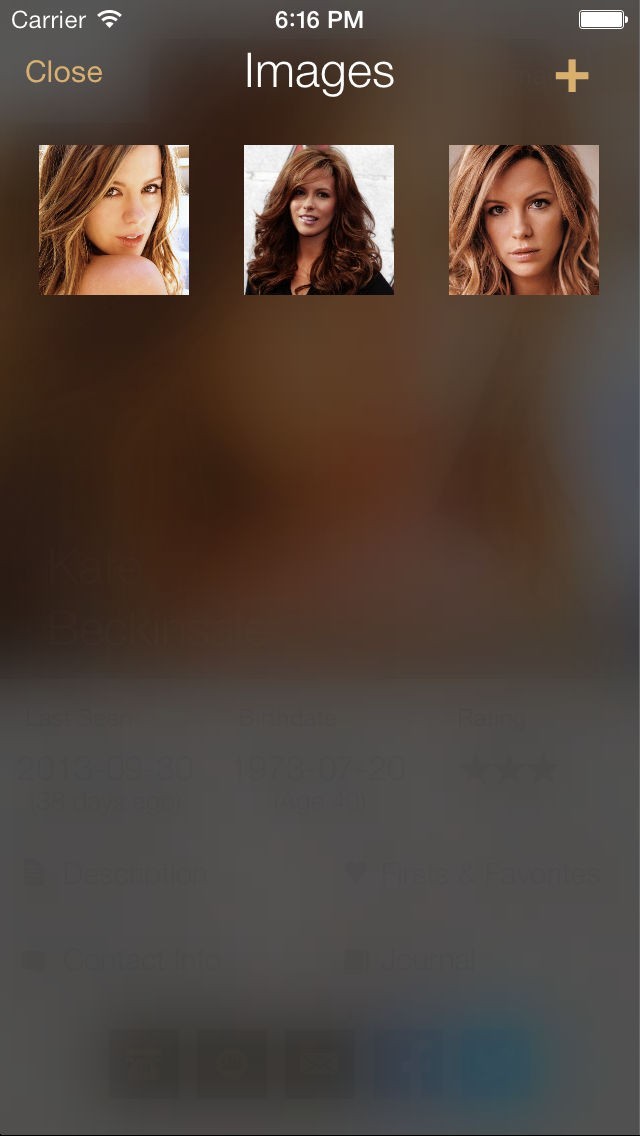The image size is (640, 1136).
Task: Close the Images overlay
Action: click(63, 72)
